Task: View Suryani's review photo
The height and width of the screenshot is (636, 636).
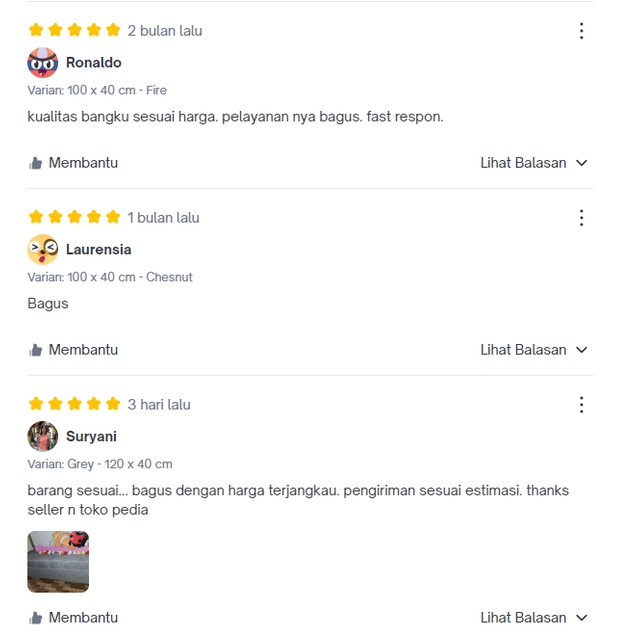Action: coord(58,562)
